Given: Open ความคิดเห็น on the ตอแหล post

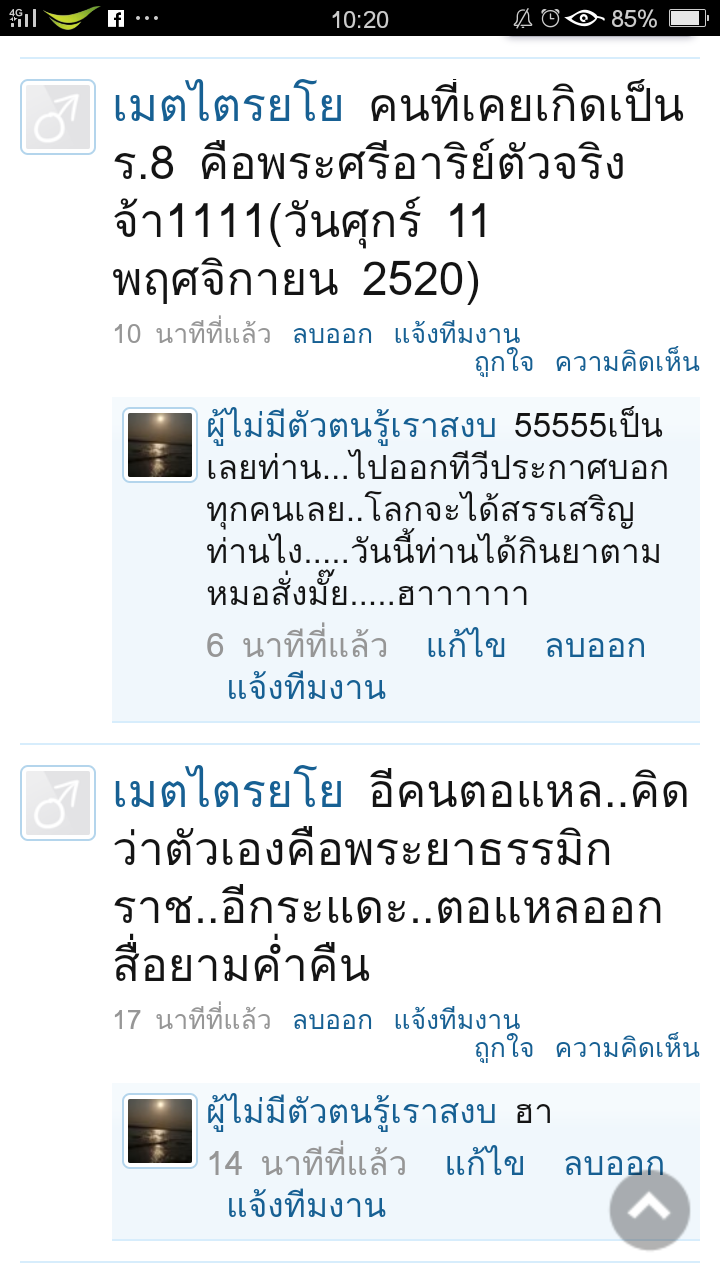Looking at the screenshot, I should point(627,1048).
